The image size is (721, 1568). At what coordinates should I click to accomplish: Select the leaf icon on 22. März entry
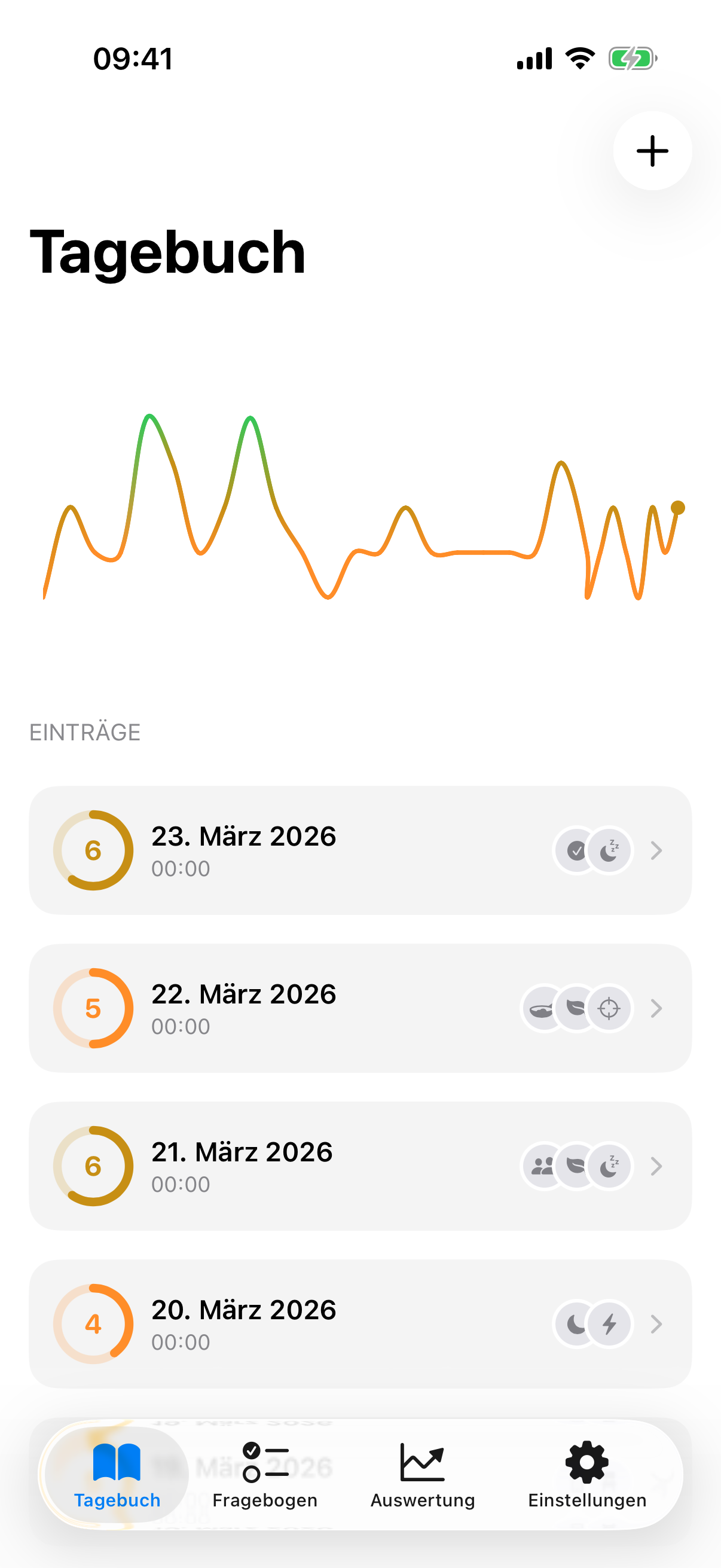coord(575,1009)
